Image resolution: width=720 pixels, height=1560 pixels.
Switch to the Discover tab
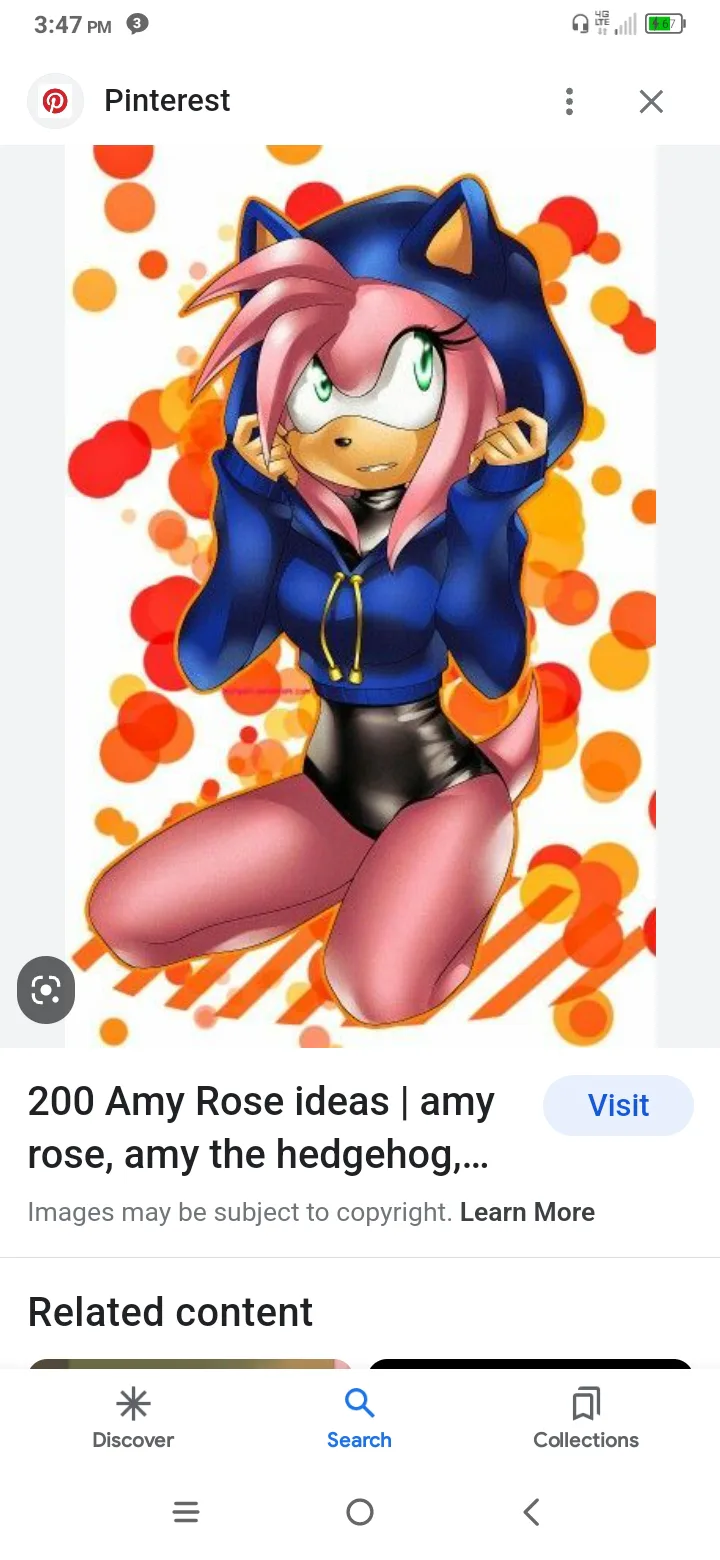133,1418
